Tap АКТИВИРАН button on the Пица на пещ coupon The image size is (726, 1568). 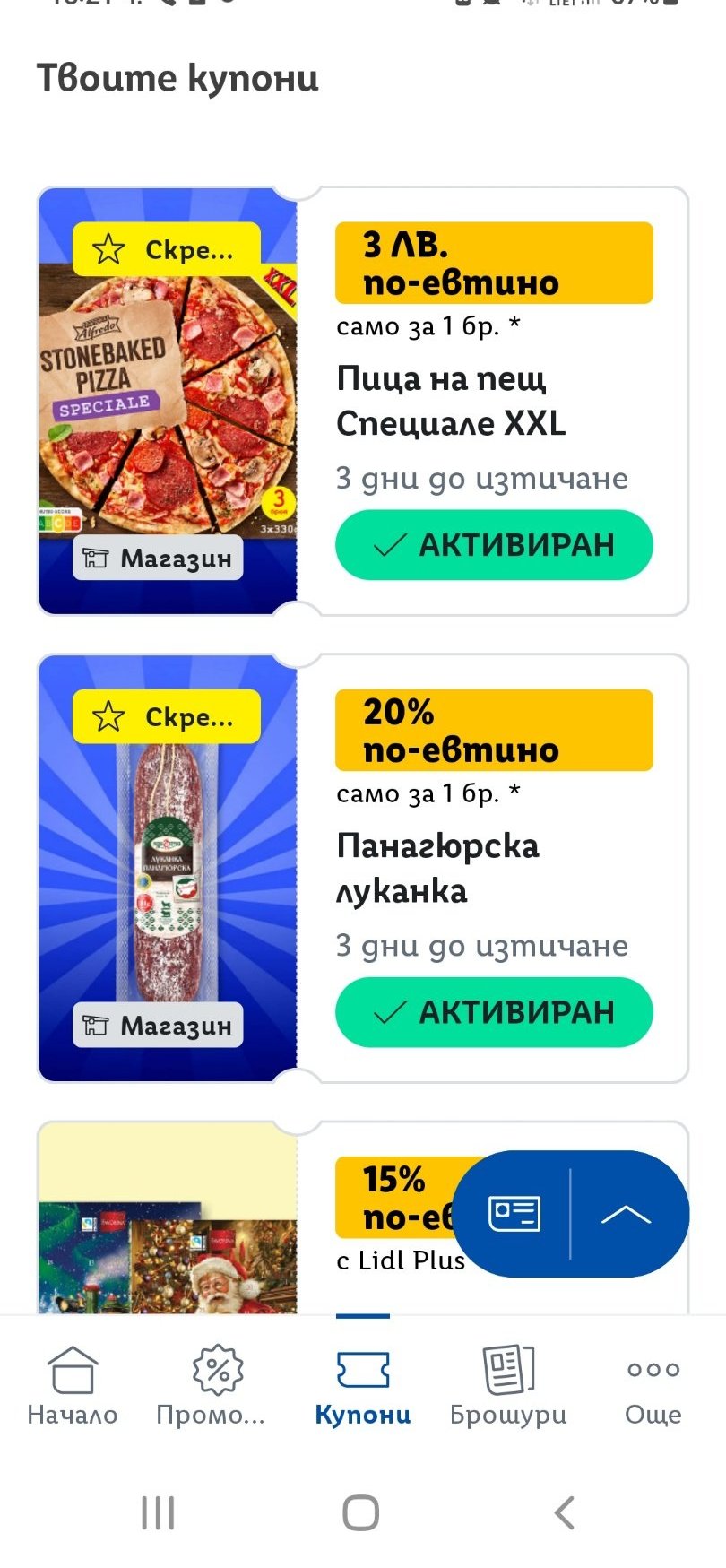coord(494,544)
